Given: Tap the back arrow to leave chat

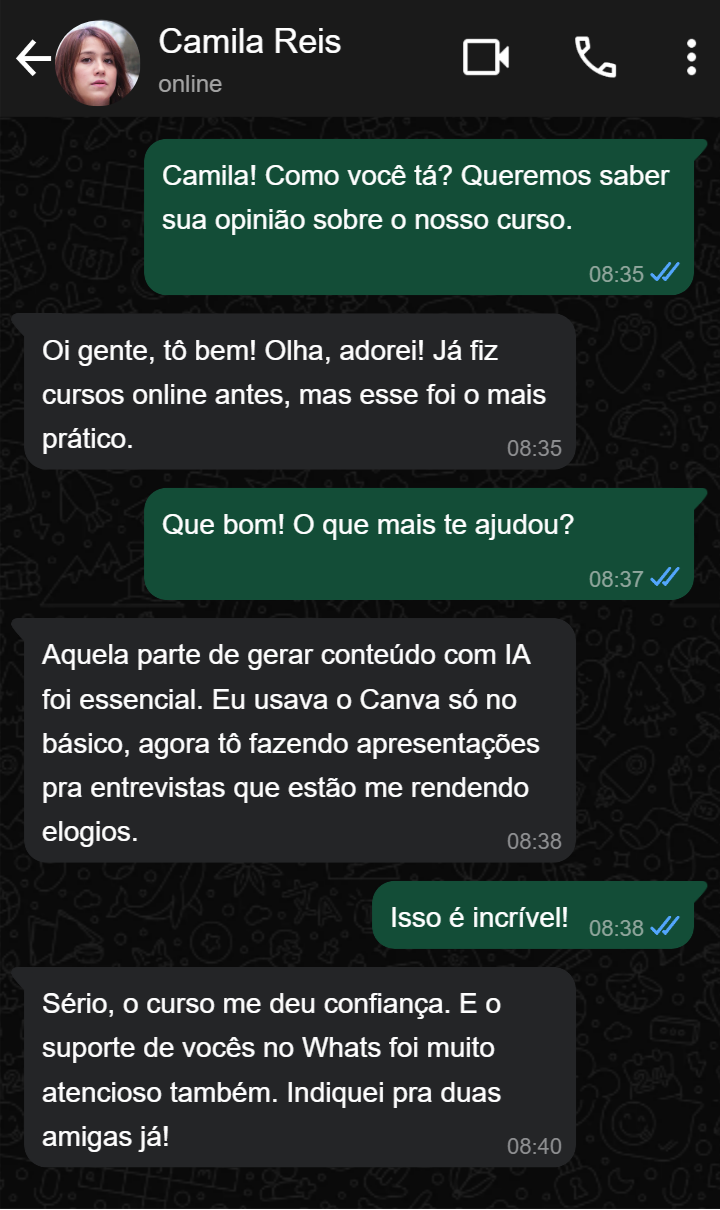Looking at the screenshot, I should [x=33, y=58].
